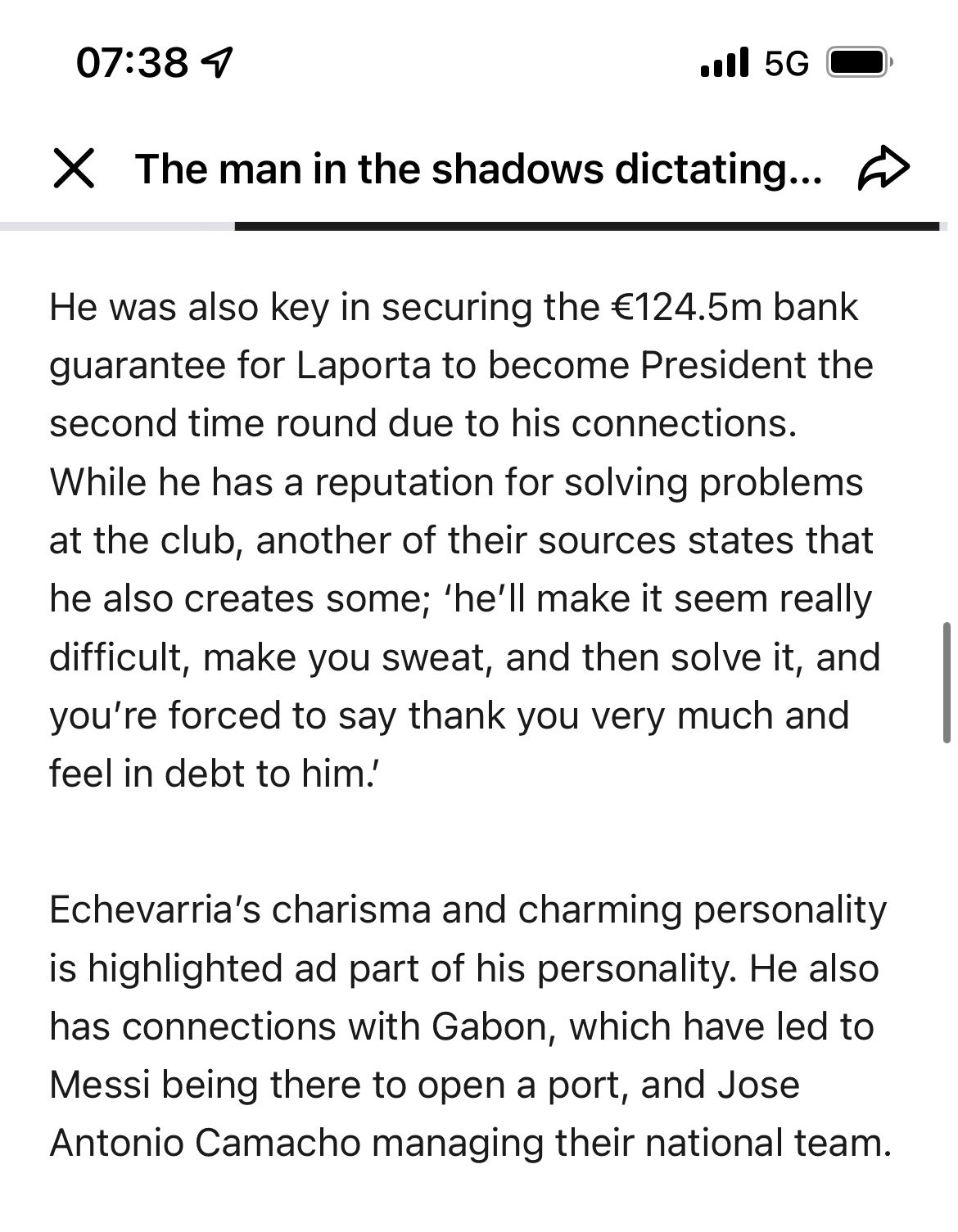Share this article
The width and height of the screenshot is (958, 1232).
(883, 169)
